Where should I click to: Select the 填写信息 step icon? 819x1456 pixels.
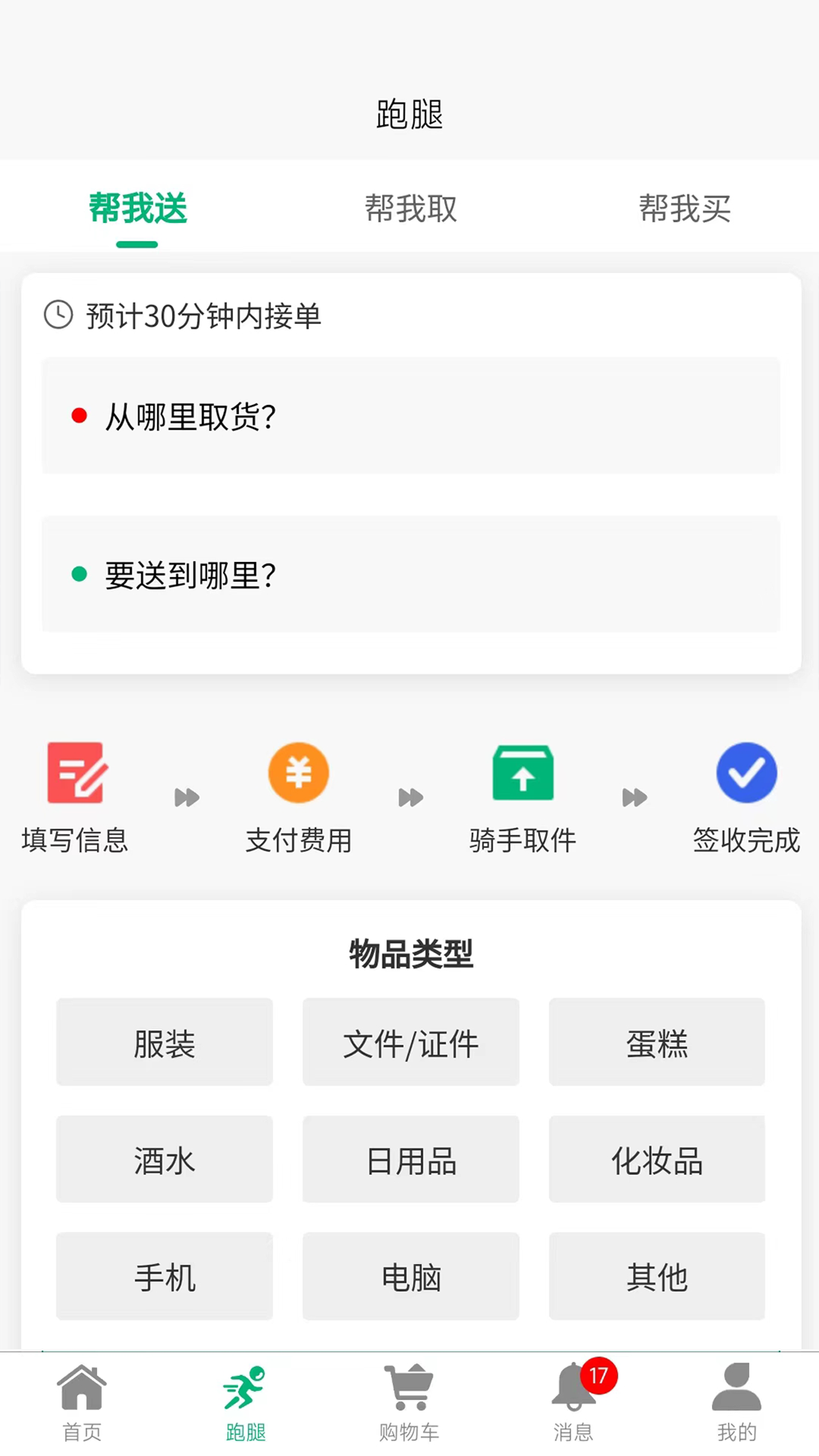[x=76, y=772]
